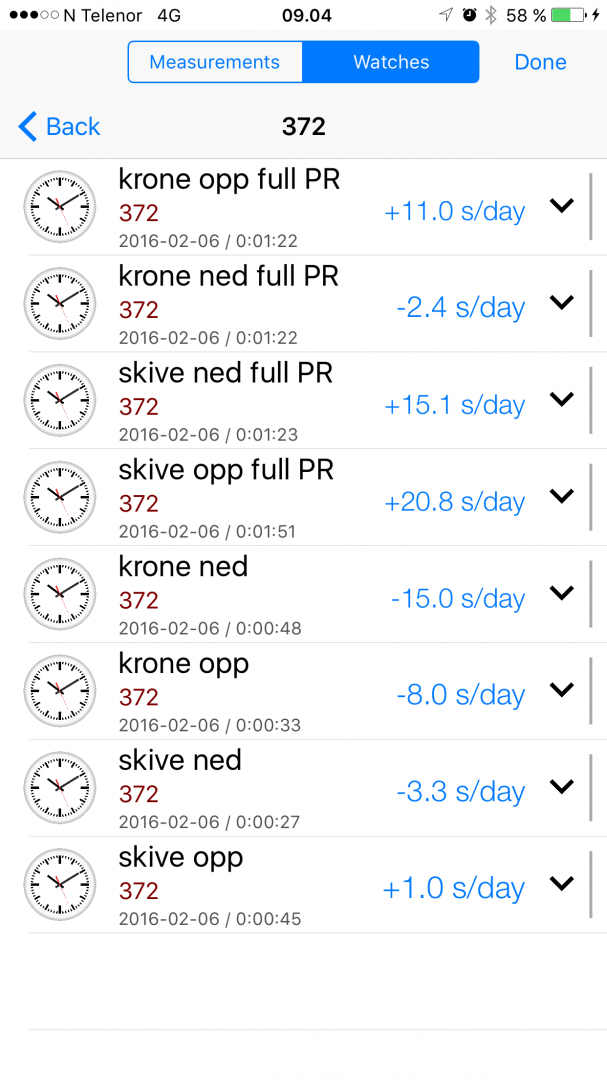Expand the chevron on "skive opp full PR"
The image size is (607, 1080).
[562, 496]
